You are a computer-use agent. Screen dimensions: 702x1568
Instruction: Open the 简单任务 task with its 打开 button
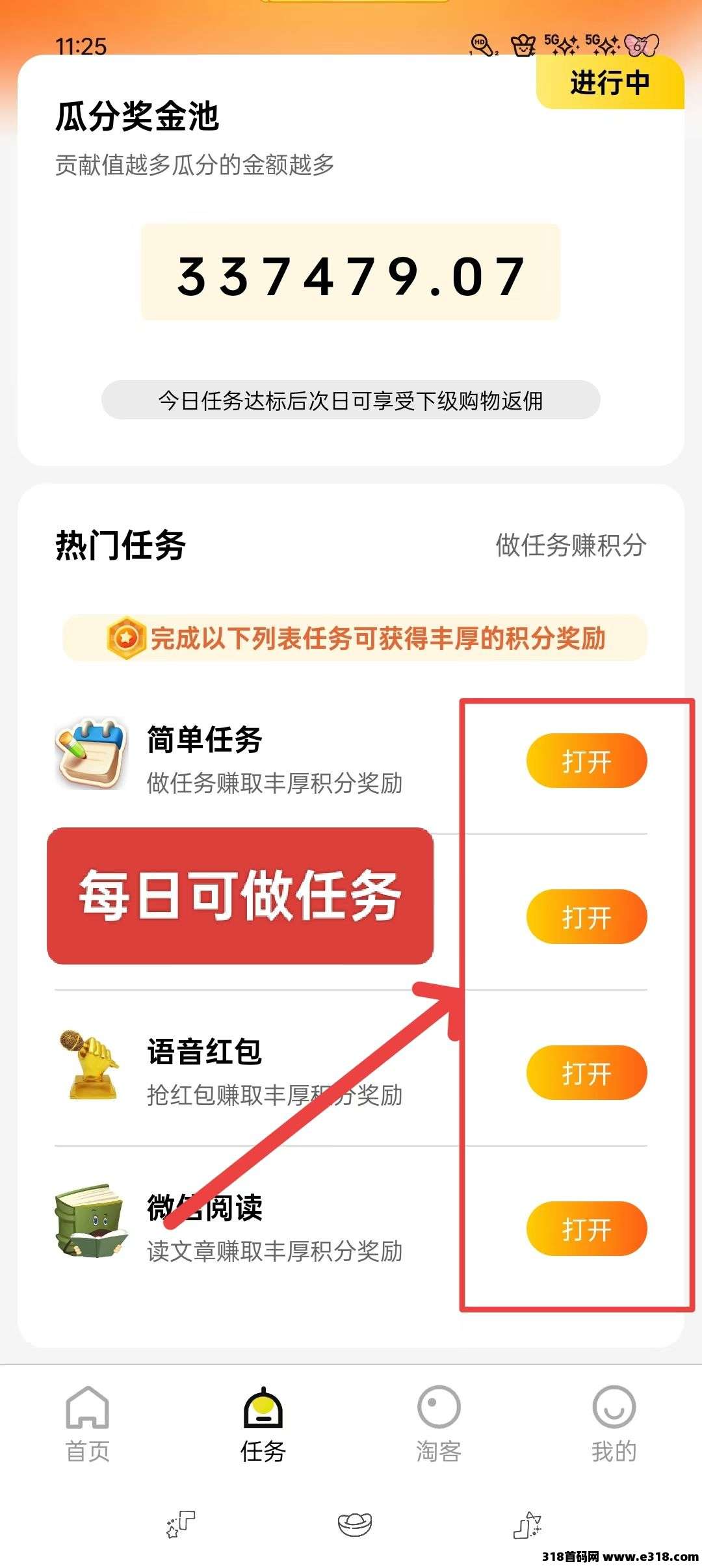(x=587, y=762)
